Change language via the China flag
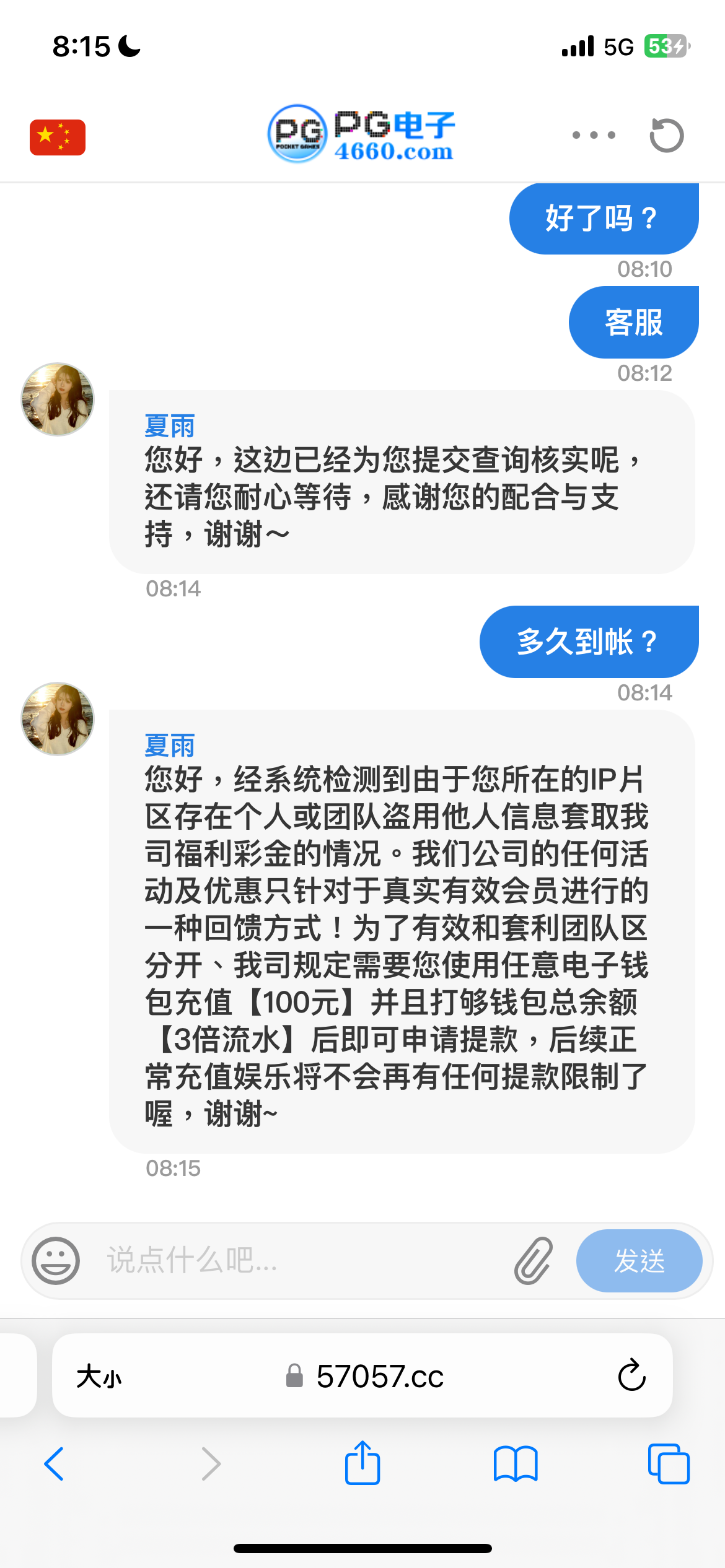This screenshot has height=1568, width=725. tap(58, 137)
